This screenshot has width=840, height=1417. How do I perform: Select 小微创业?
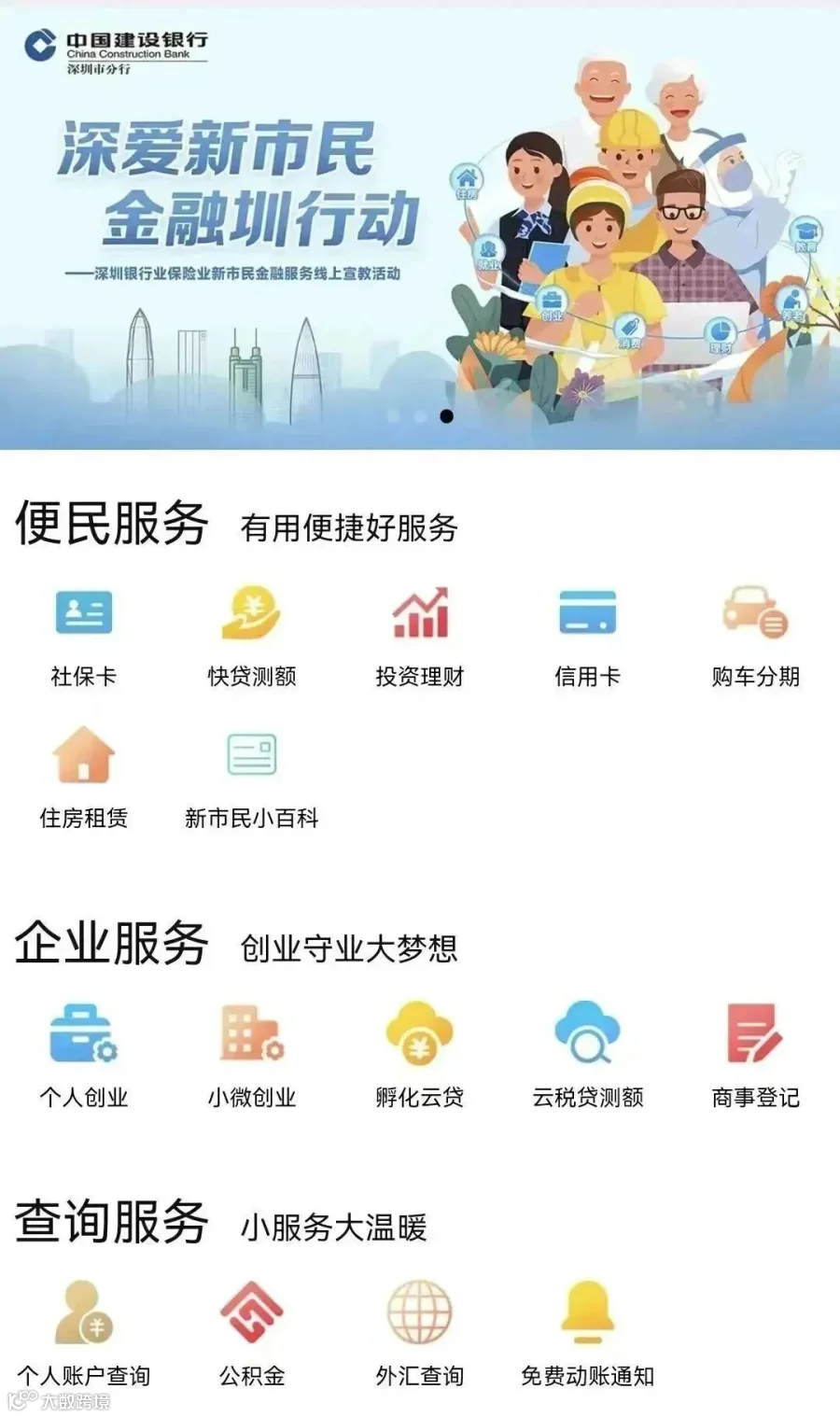252,1057
